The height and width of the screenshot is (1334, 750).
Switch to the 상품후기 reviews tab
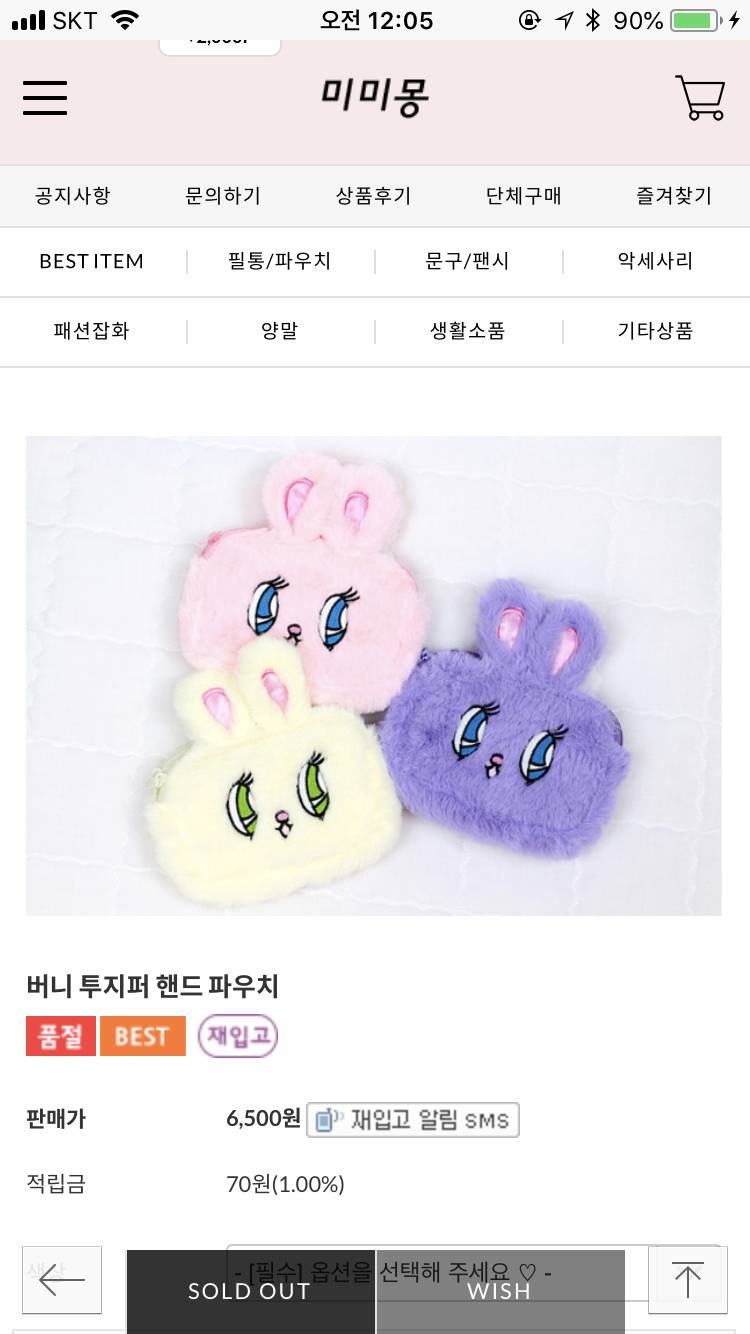[x=372, y=196]
